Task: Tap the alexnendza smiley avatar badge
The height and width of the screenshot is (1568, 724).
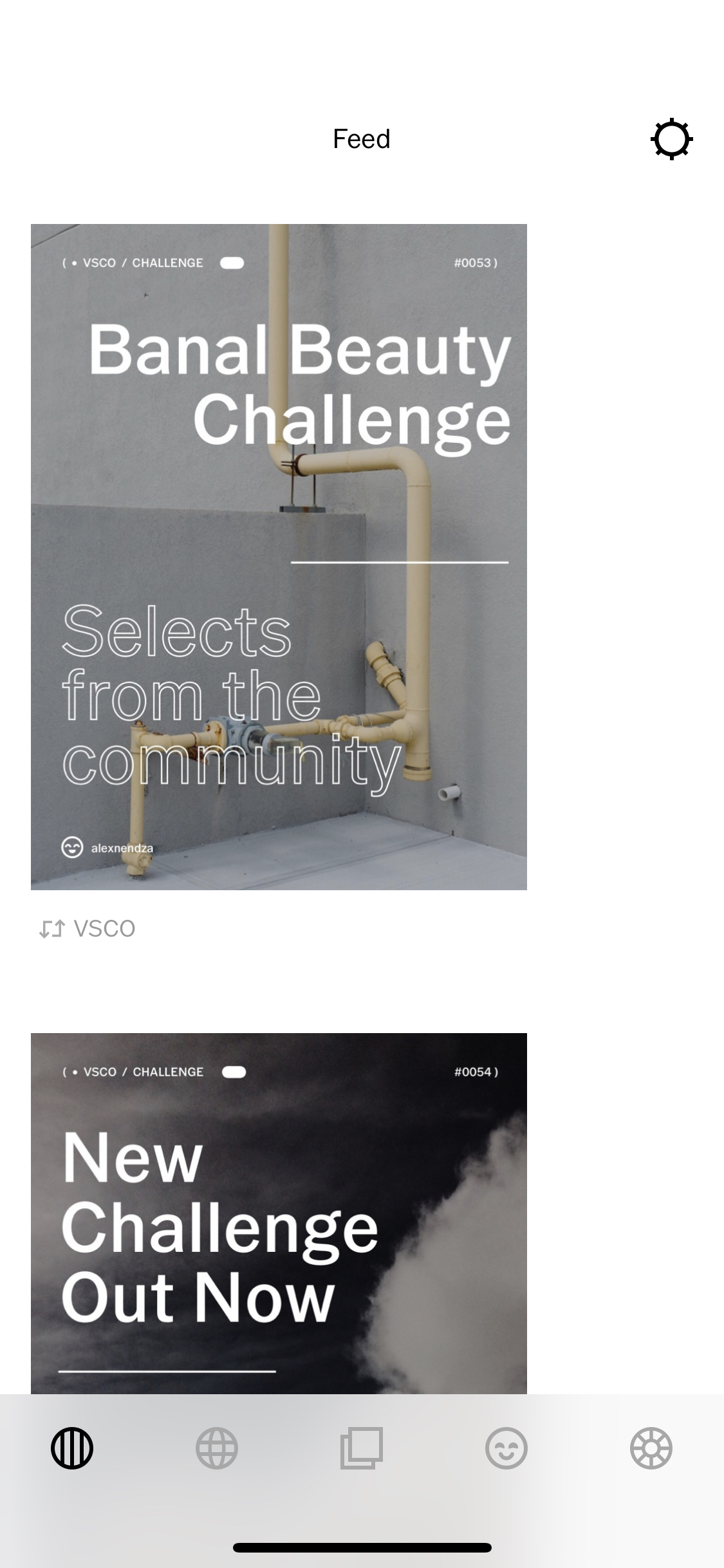Action: tap(73, 847)
